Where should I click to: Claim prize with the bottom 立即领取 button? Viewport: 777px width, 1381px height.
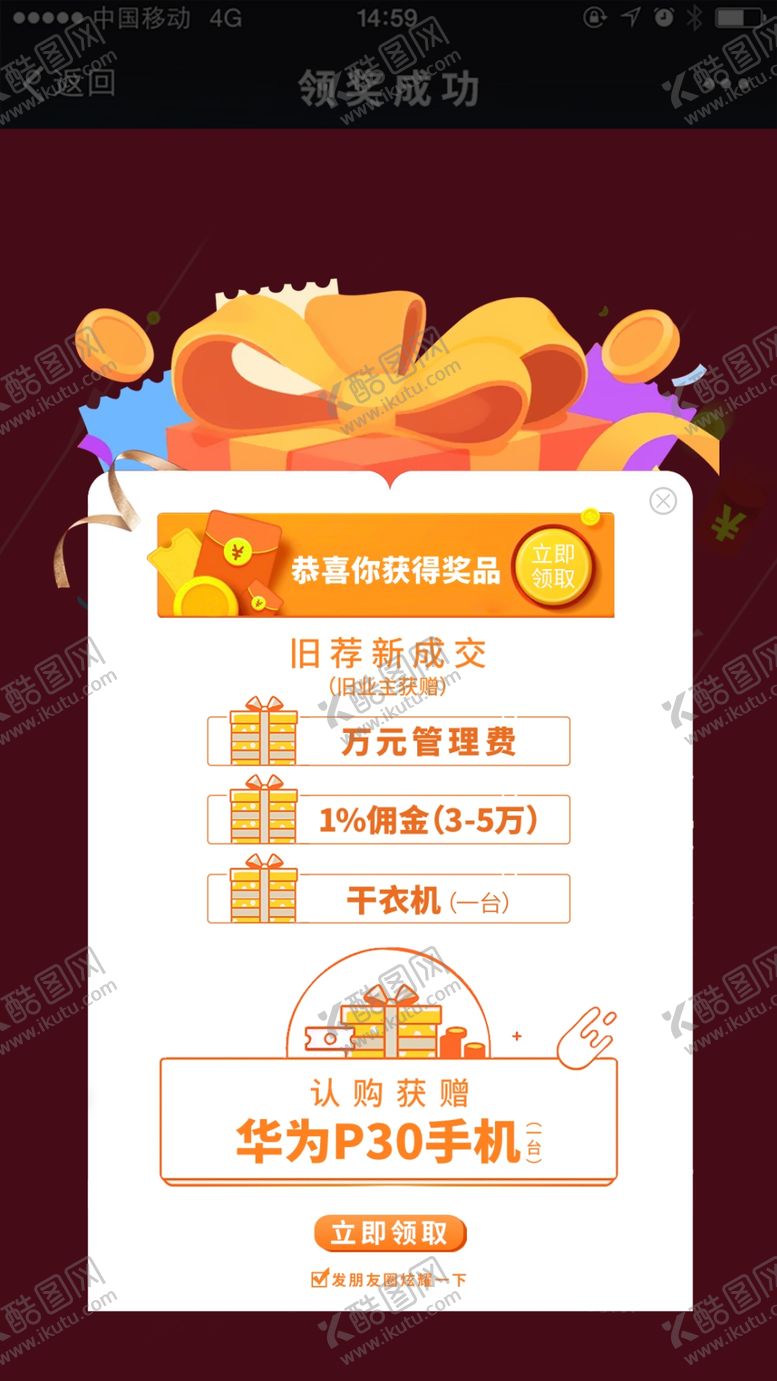(x=390, y=1234)
